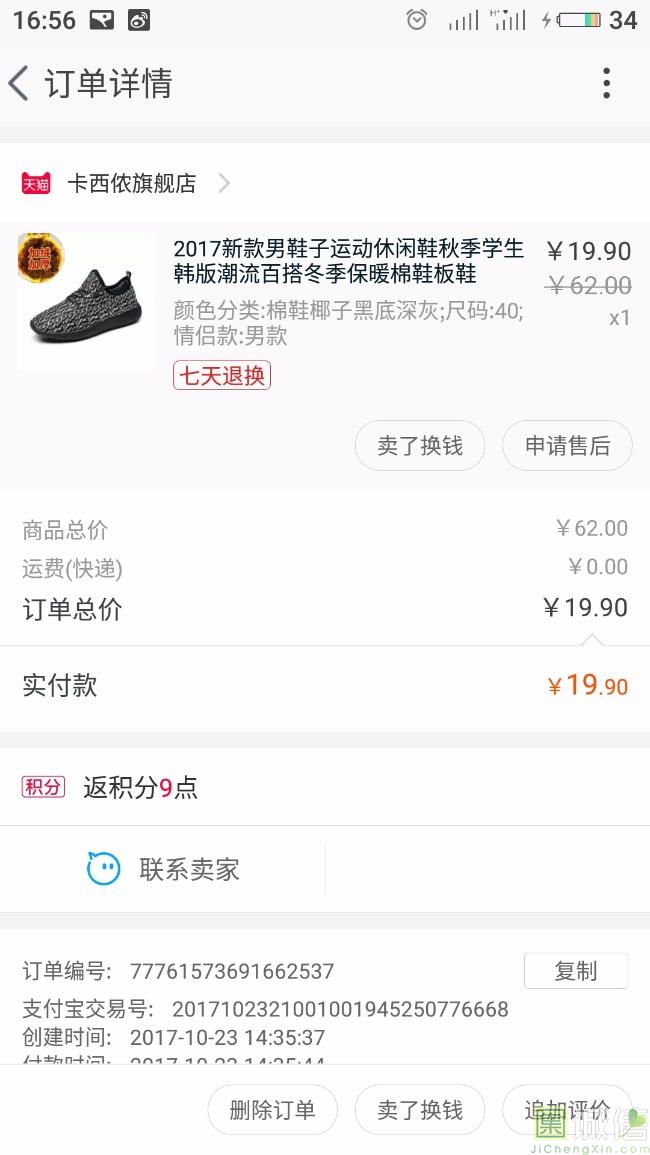This screenshot has width=650, height=1155.
Task: Contact the seller via 联系卖家
Action: [x=163, y=869]
